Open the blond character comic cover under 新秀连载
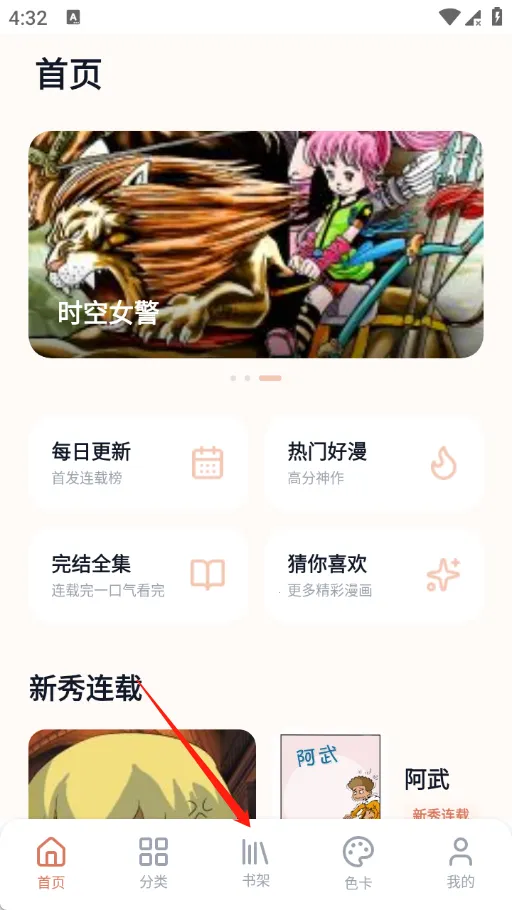The width and height of the screenshot is (512, 910). point(142,774)
